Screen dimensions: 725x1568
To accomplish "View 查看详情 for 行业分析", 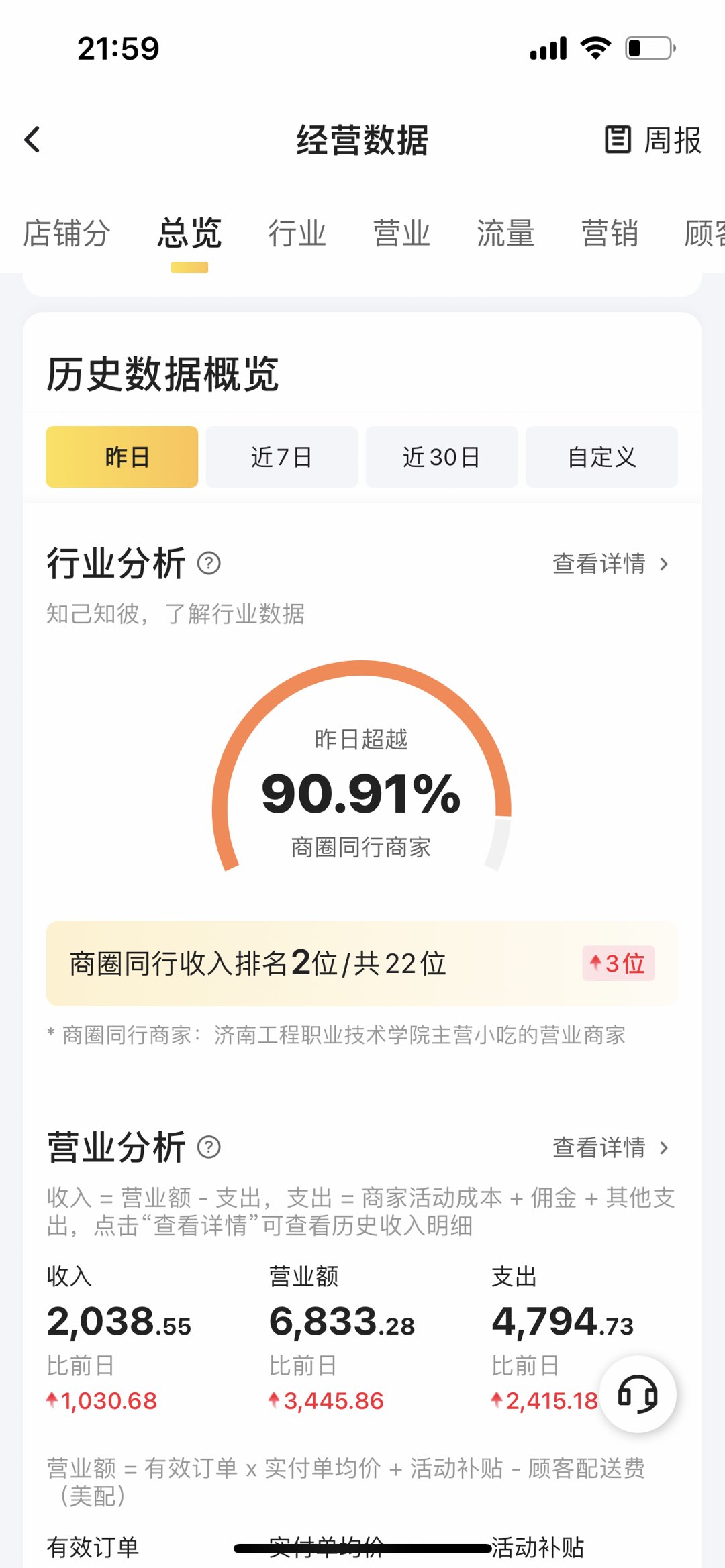I will [x=610, y=564].
